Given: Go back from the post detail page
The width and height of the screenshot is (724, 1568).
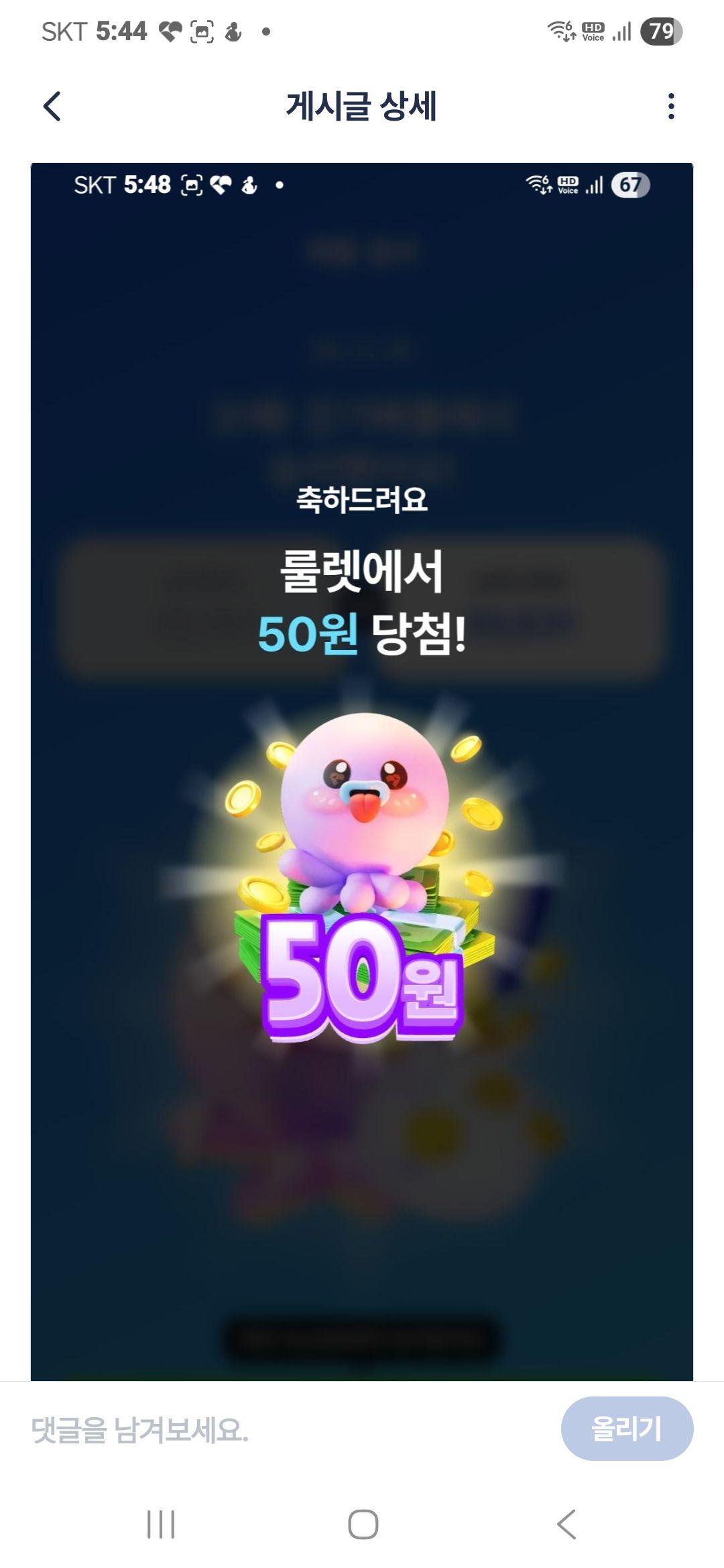Looking at the screenshot, I should coord(52,107).
